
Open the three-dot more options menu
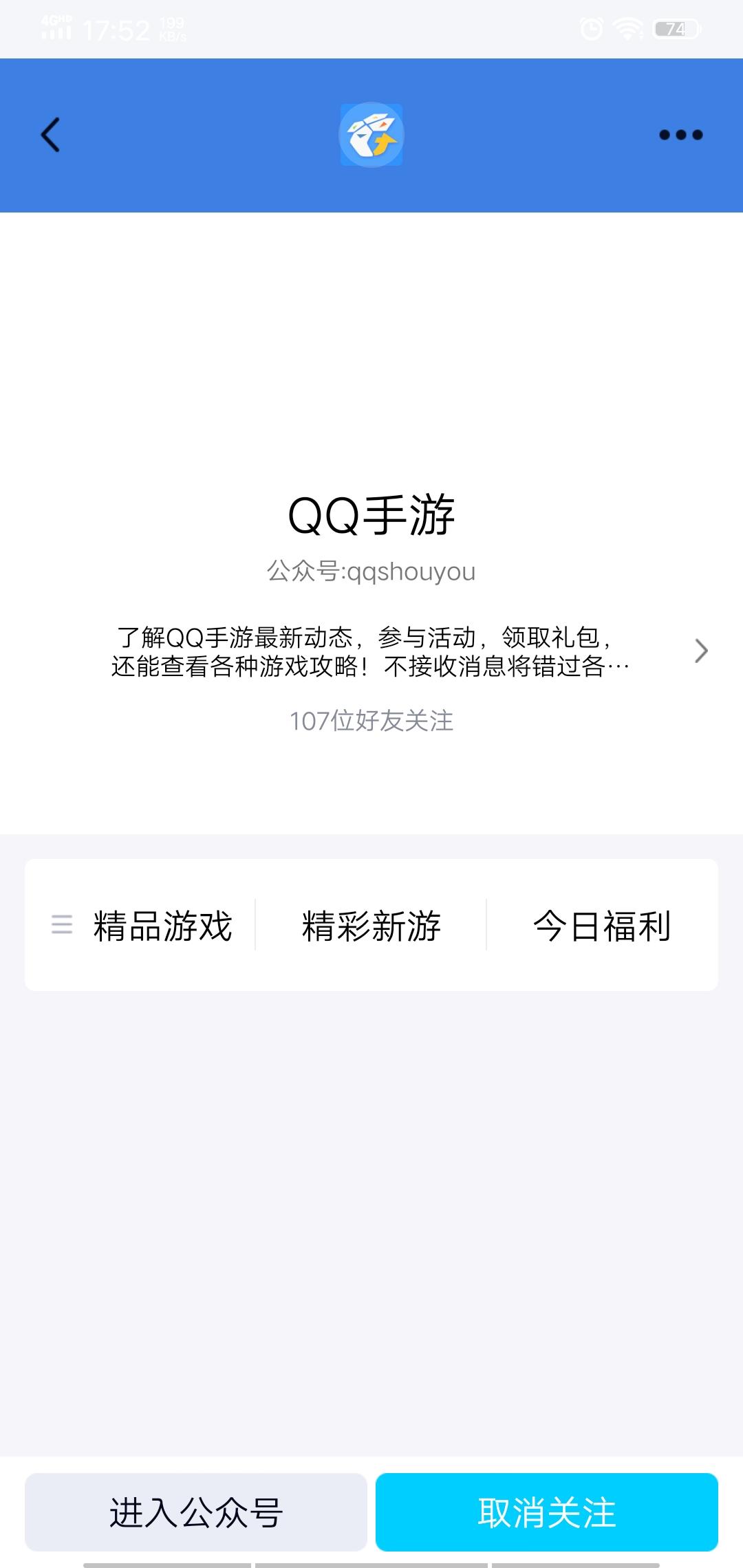pyautogui.click(x=681, y=135)
